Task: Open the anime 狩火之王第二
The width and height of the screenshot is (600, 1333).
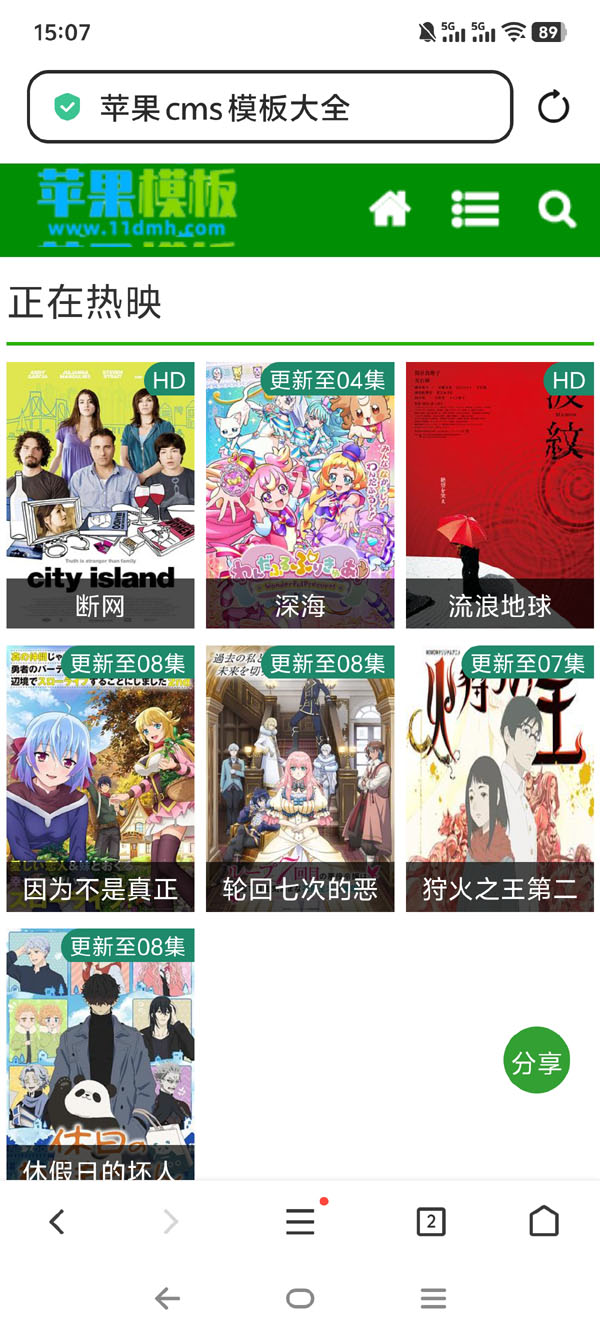Action: click(500, 778)
